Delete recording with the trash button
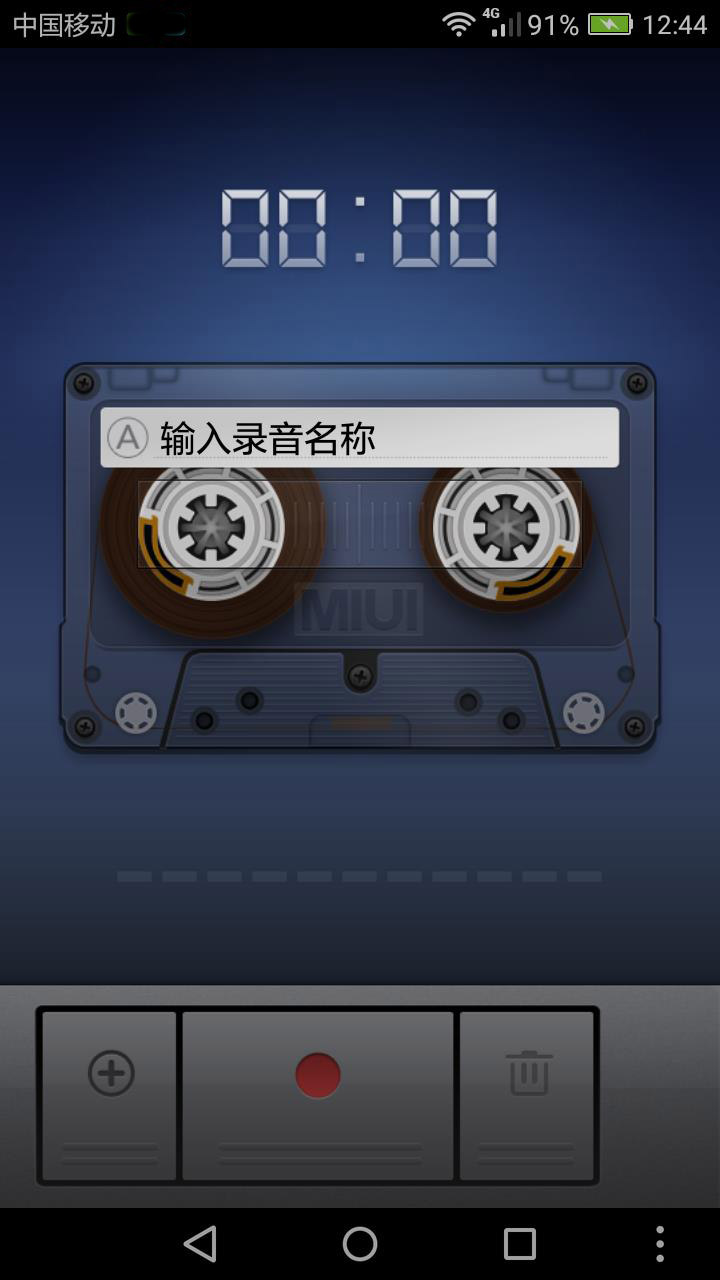Image resolution: width=720 pixels, height=1280 pixels. (x=528, y=1074)
